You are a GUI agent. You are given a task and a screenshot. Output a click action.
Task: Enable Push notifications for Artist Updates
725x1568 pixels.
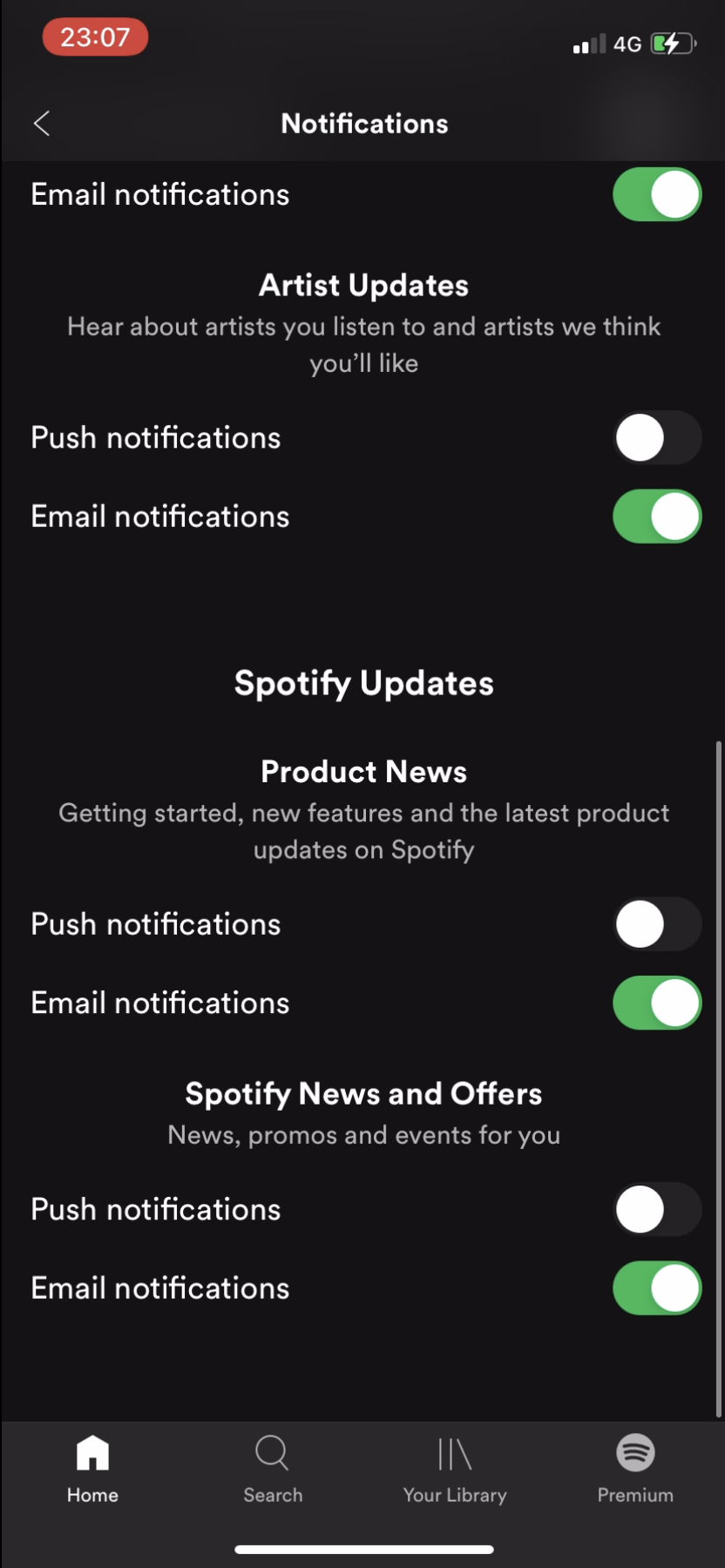pyautogui.click(x=657, y=437)
